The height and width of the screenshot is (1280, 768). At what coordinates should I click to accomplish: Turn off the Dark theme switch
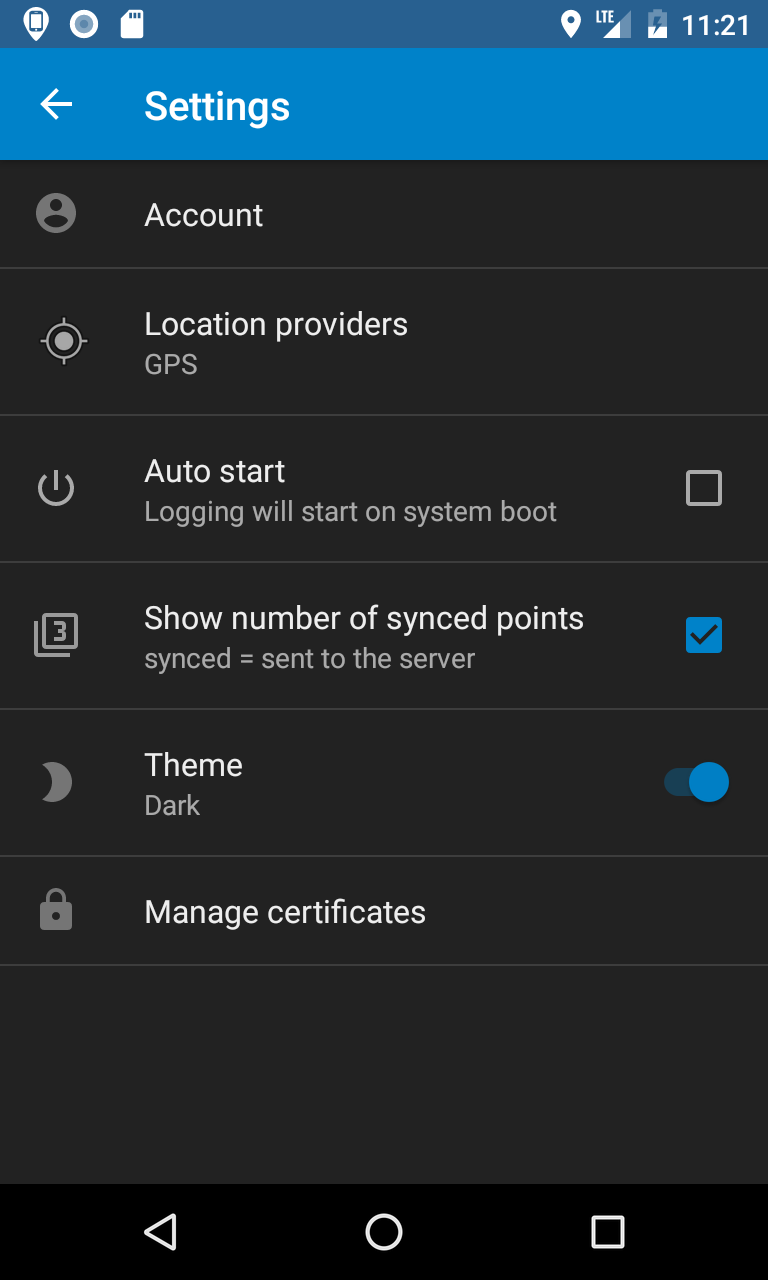698,782
